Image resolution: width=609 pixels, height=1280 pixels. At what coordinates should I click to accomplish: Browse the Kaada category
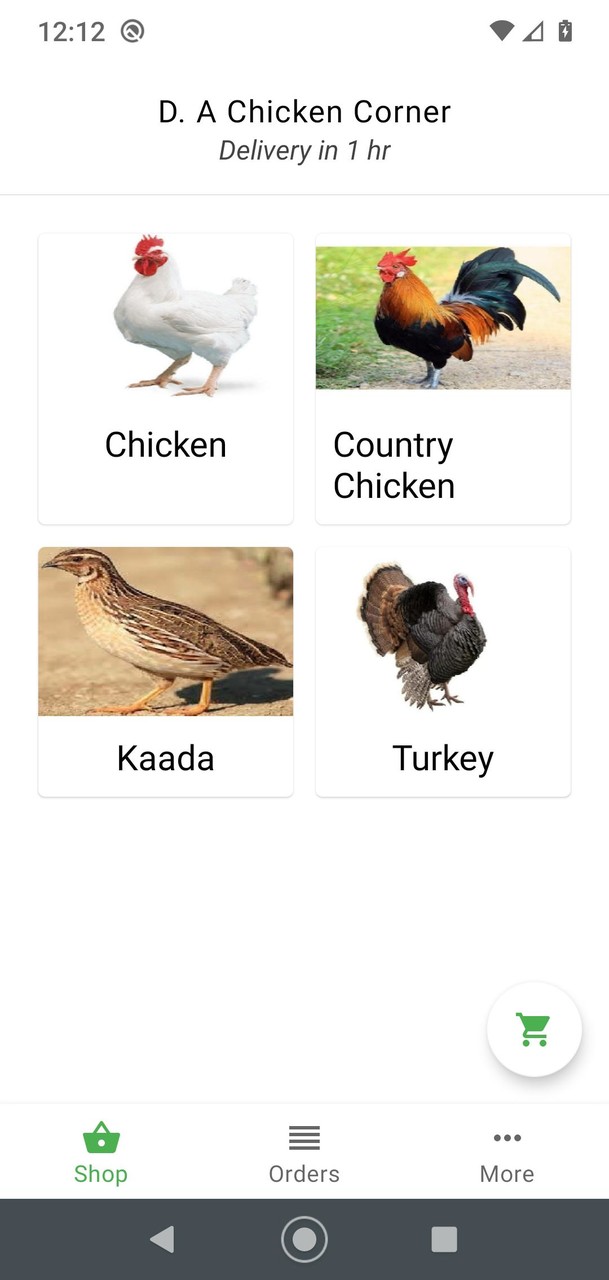pyautogui.click(x=166, y=671)
